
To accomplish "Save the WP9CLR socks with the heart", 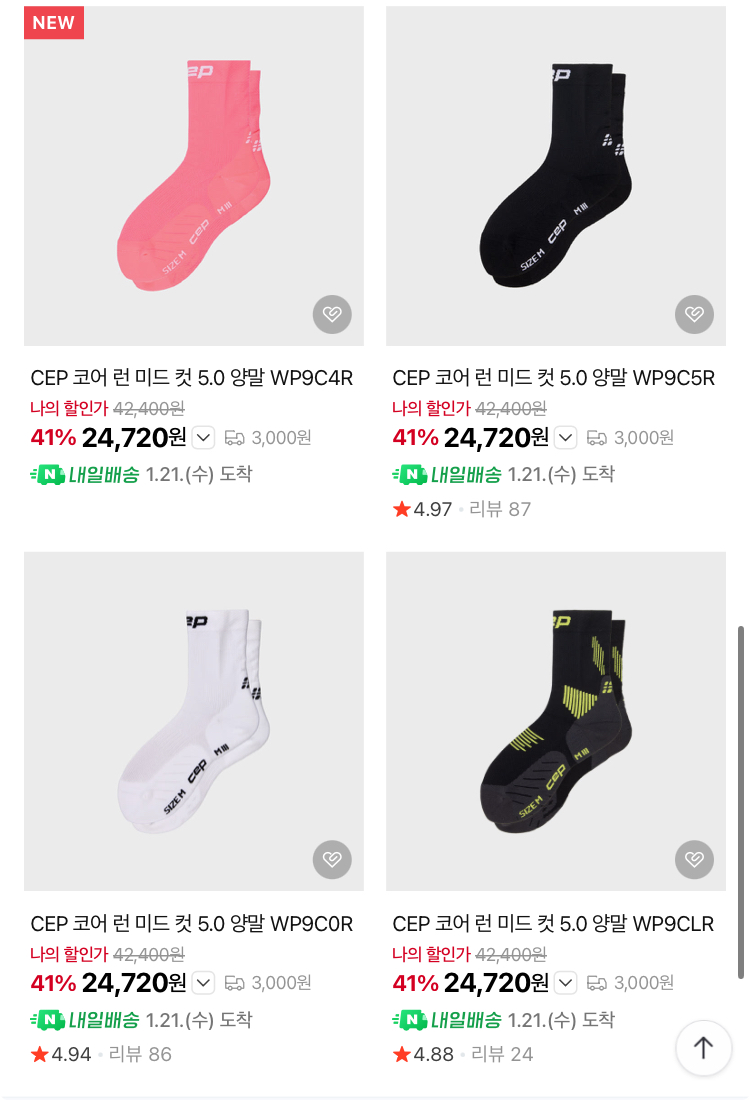I will 694,859.
